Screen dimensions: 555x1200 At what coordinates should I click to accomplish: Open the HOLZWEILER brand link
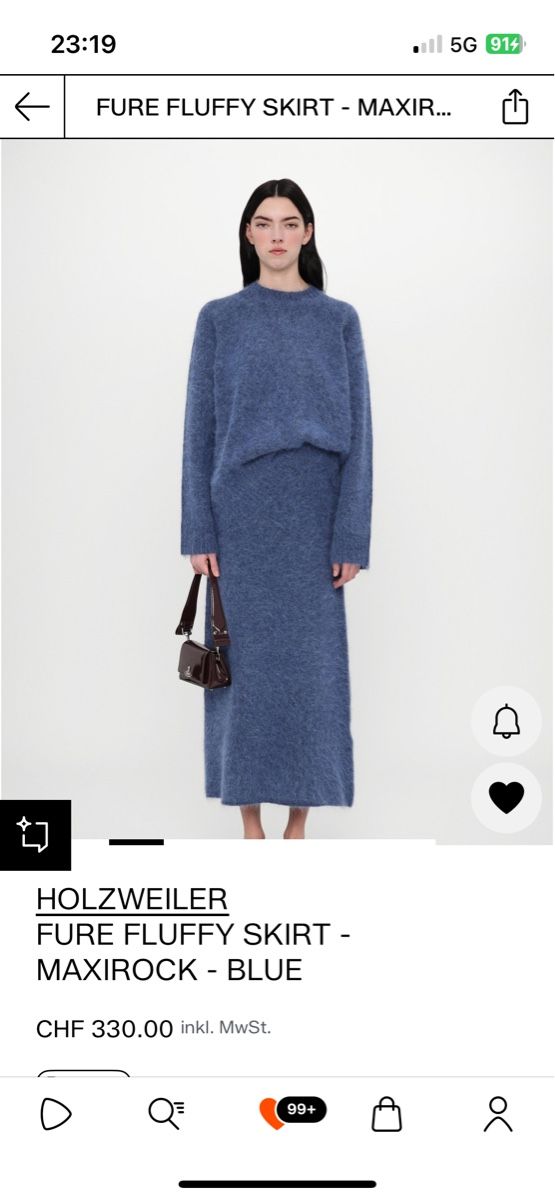pyautogui.click(x=132, y=898)
